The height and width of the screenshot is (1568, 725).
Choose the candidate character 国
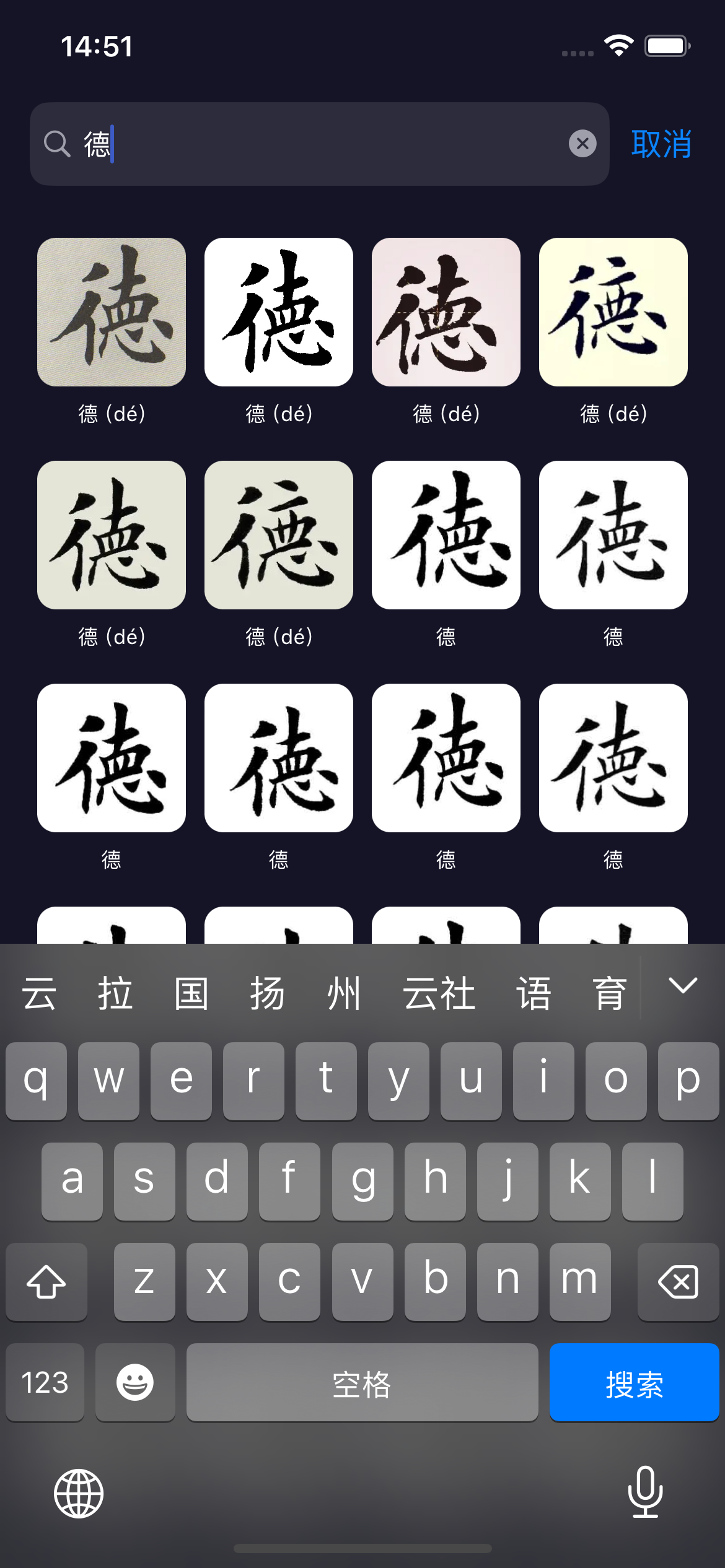[191, 993]
